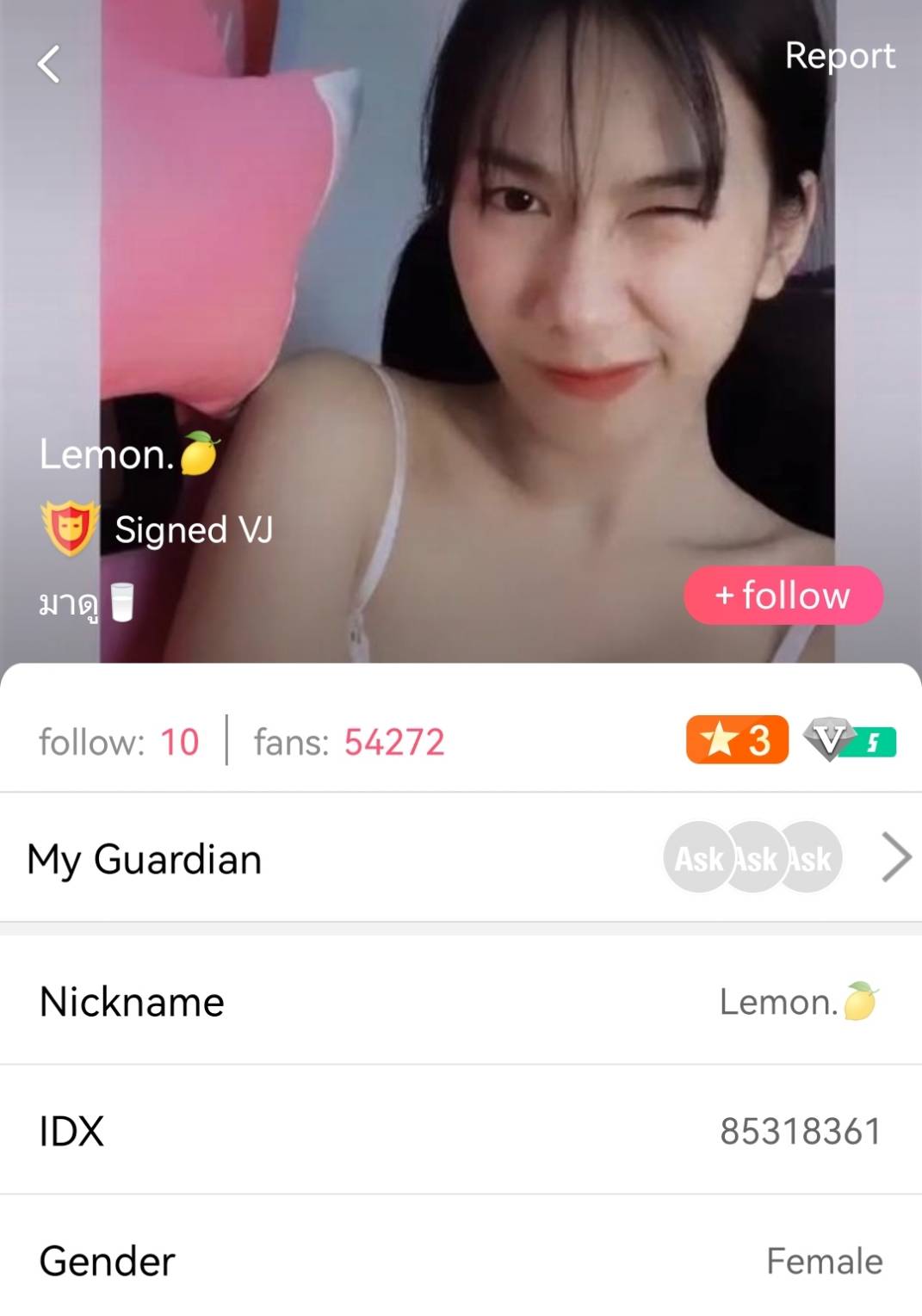Screen dimensions: 922x1316
Task: Open the My Guardian row
Action: pos(461,858)
